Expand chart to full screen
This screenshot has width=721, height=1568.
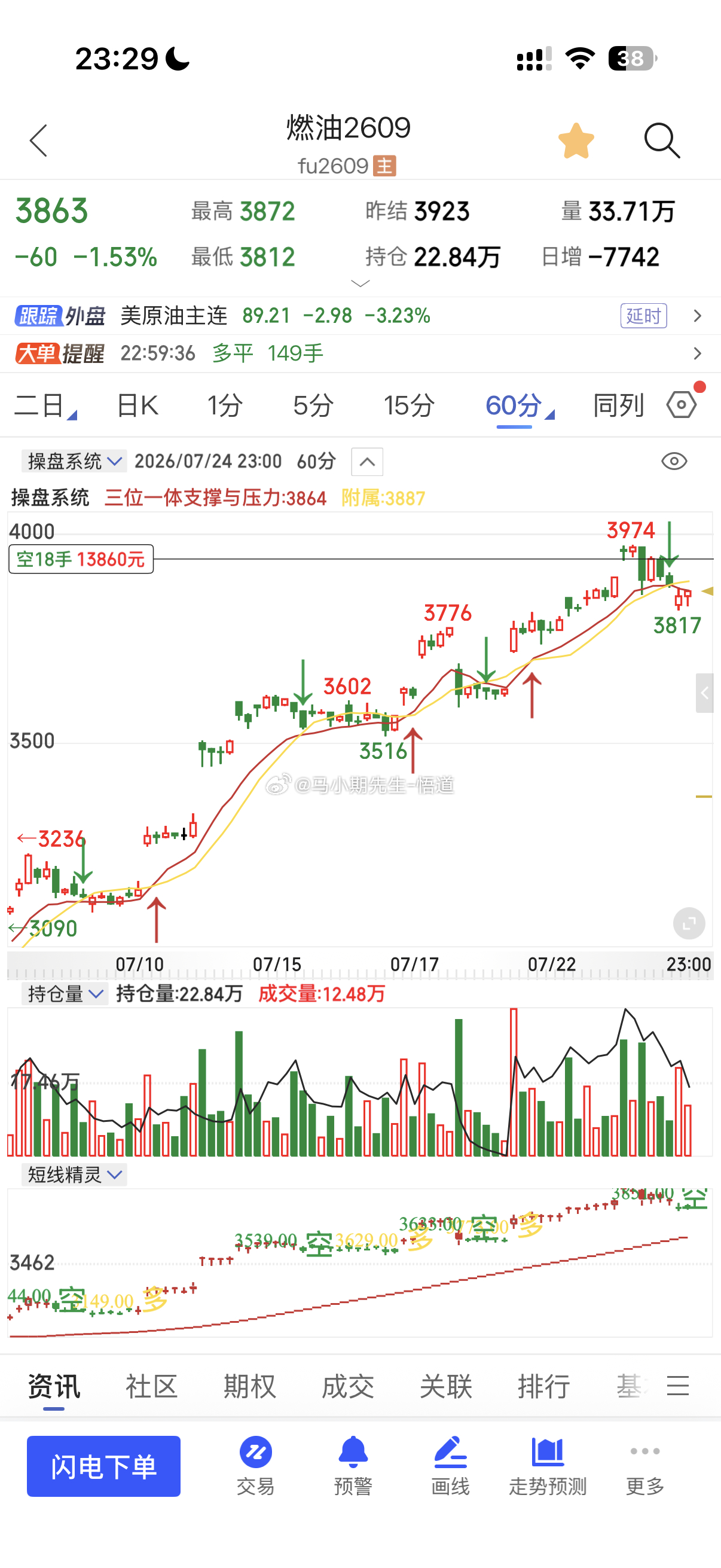pos(689,923)
